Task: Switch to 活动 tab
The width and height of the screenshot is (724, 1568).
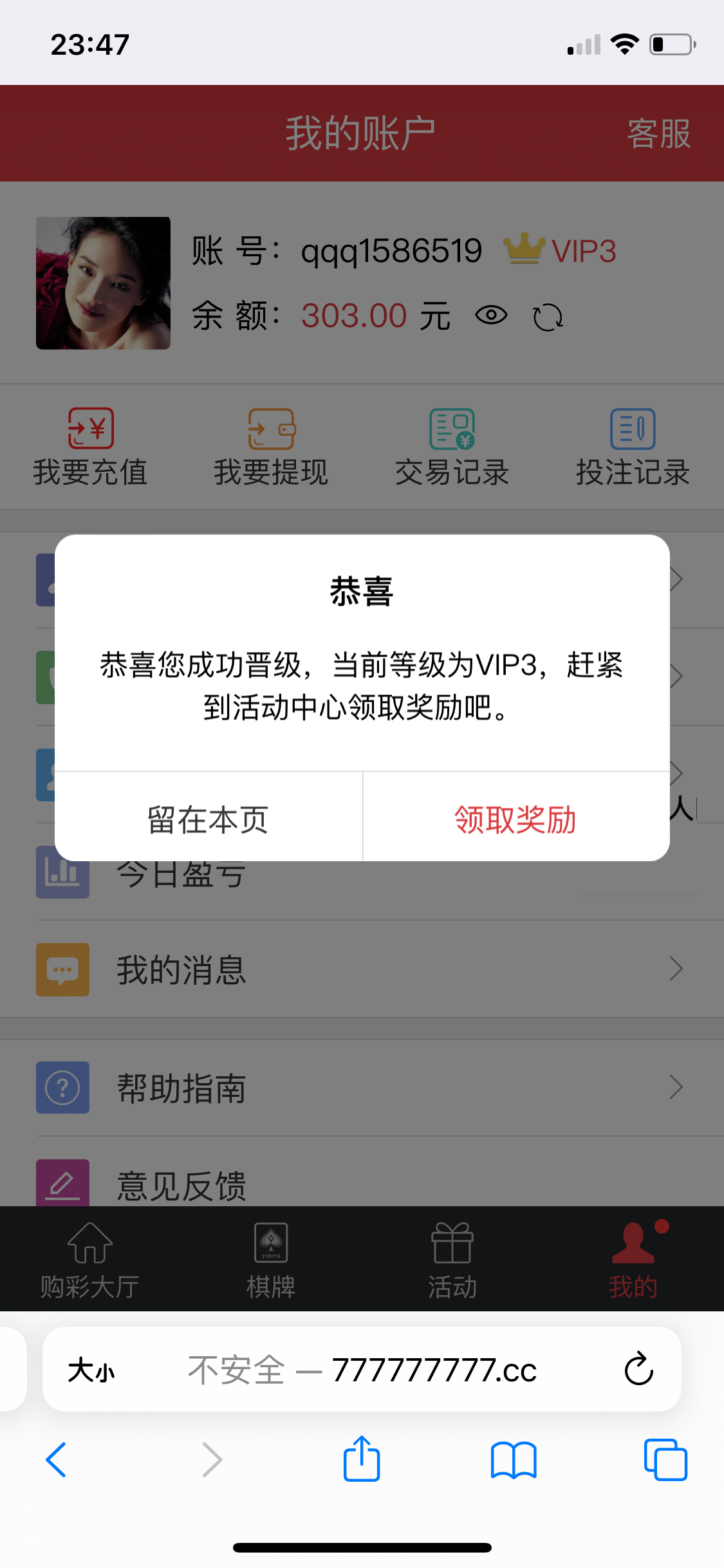Action: pos(452,1260)
